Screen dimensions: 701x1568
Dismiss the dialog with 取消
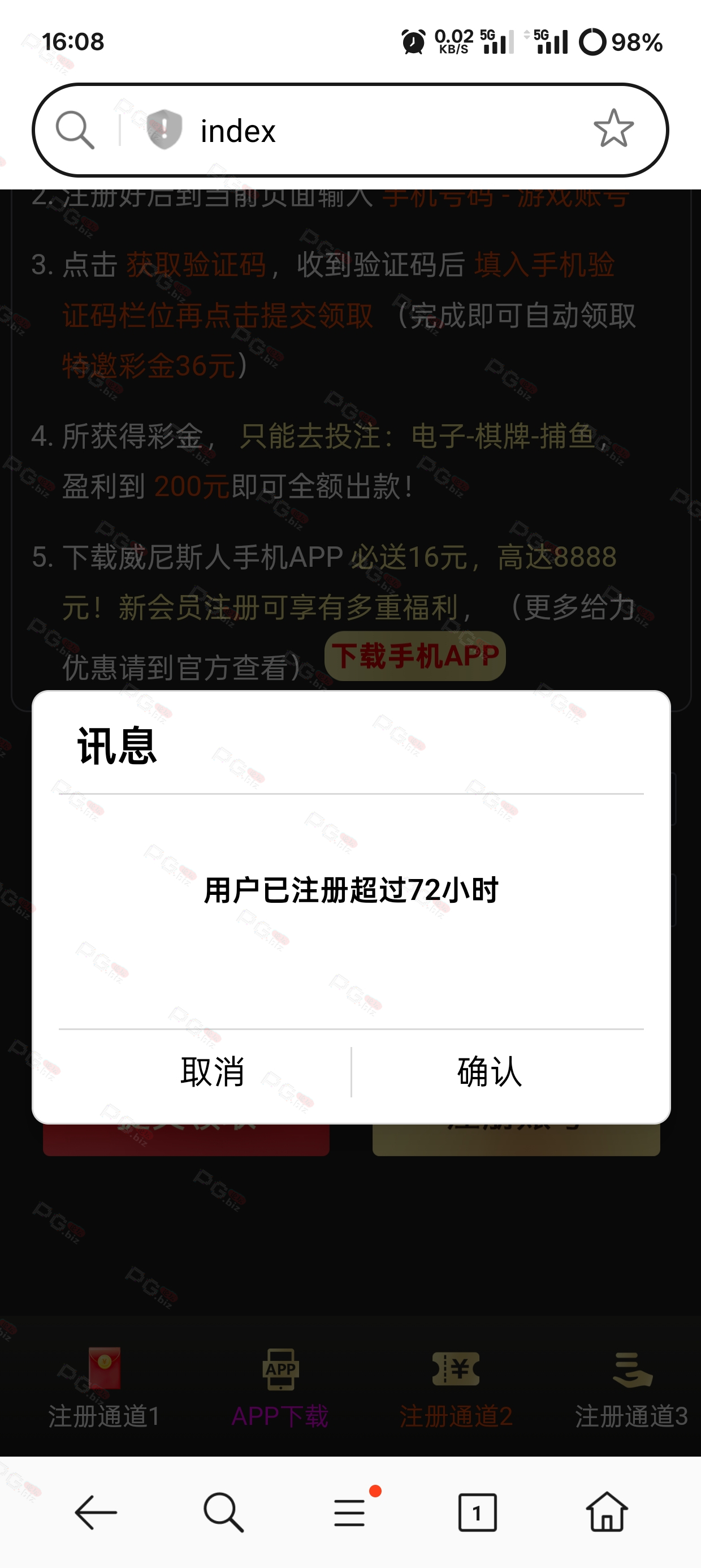click(x=213, y=1072)
